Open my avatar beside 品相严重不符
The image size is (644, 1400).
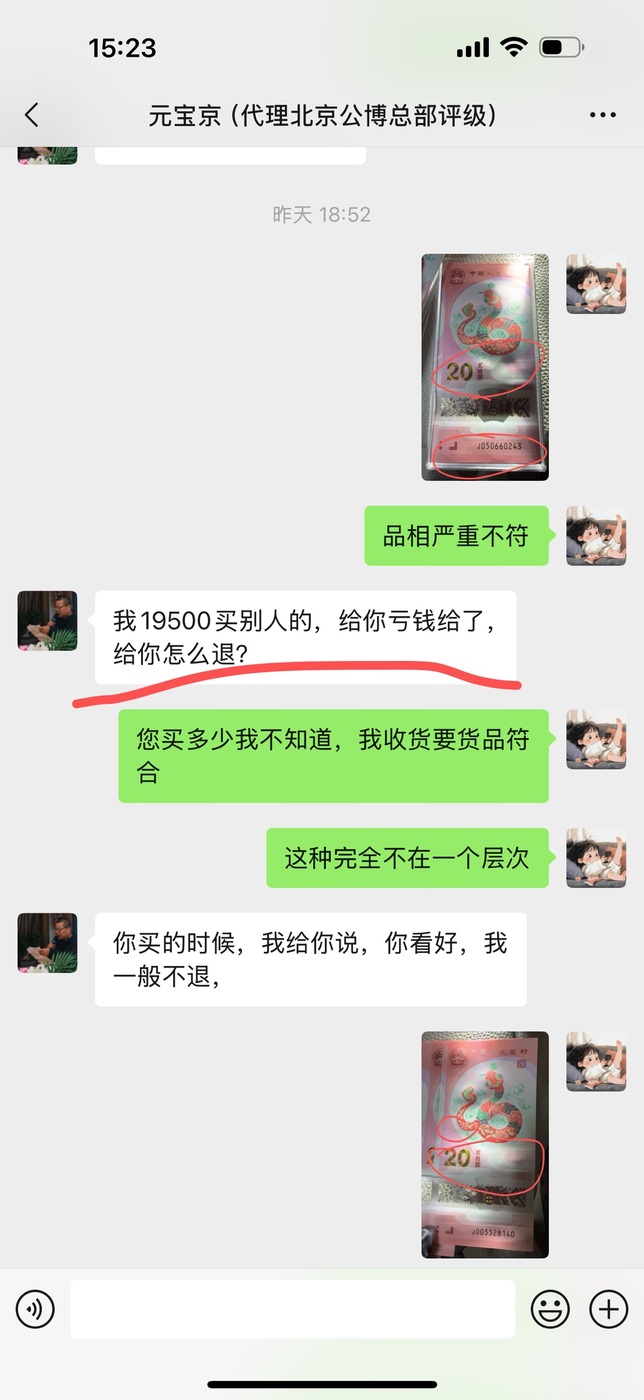coord(597,535)
